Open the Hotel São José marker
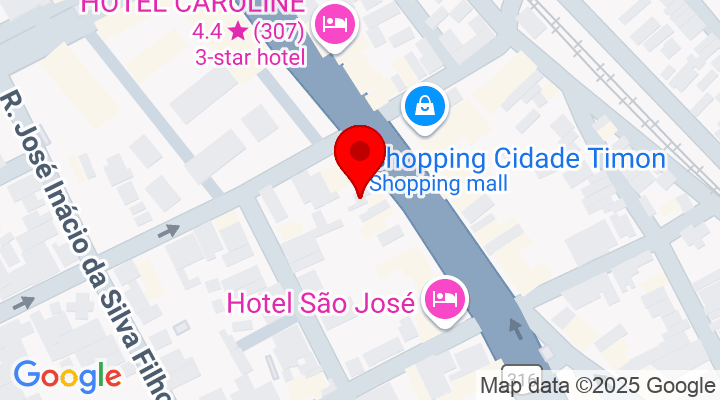Viewport: 720px width, 400px height. click(445, 297)
